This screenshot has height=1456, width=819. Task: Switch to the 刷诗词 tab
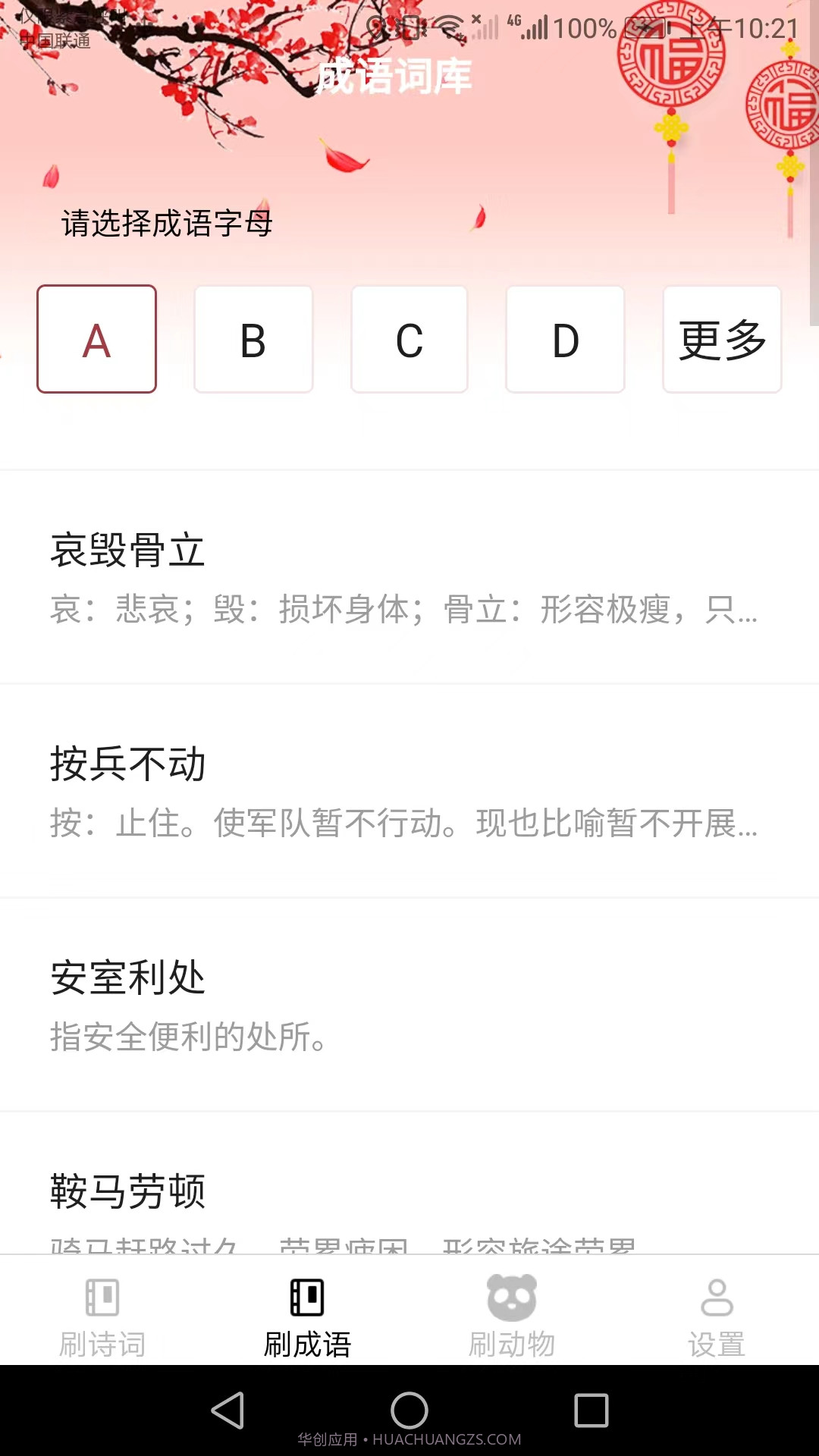coord(102,1319)
